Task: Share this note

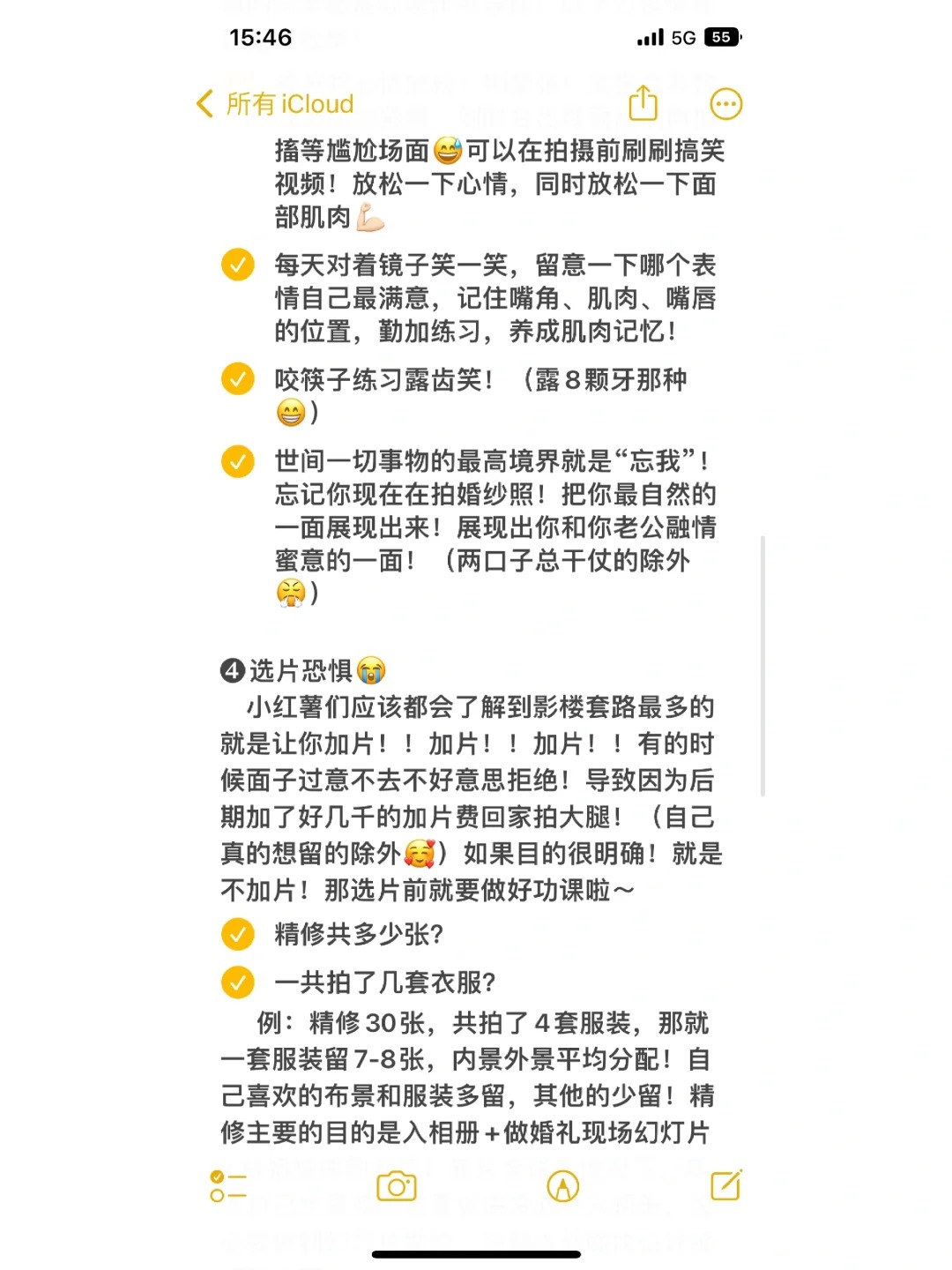Action: point(643,102)
